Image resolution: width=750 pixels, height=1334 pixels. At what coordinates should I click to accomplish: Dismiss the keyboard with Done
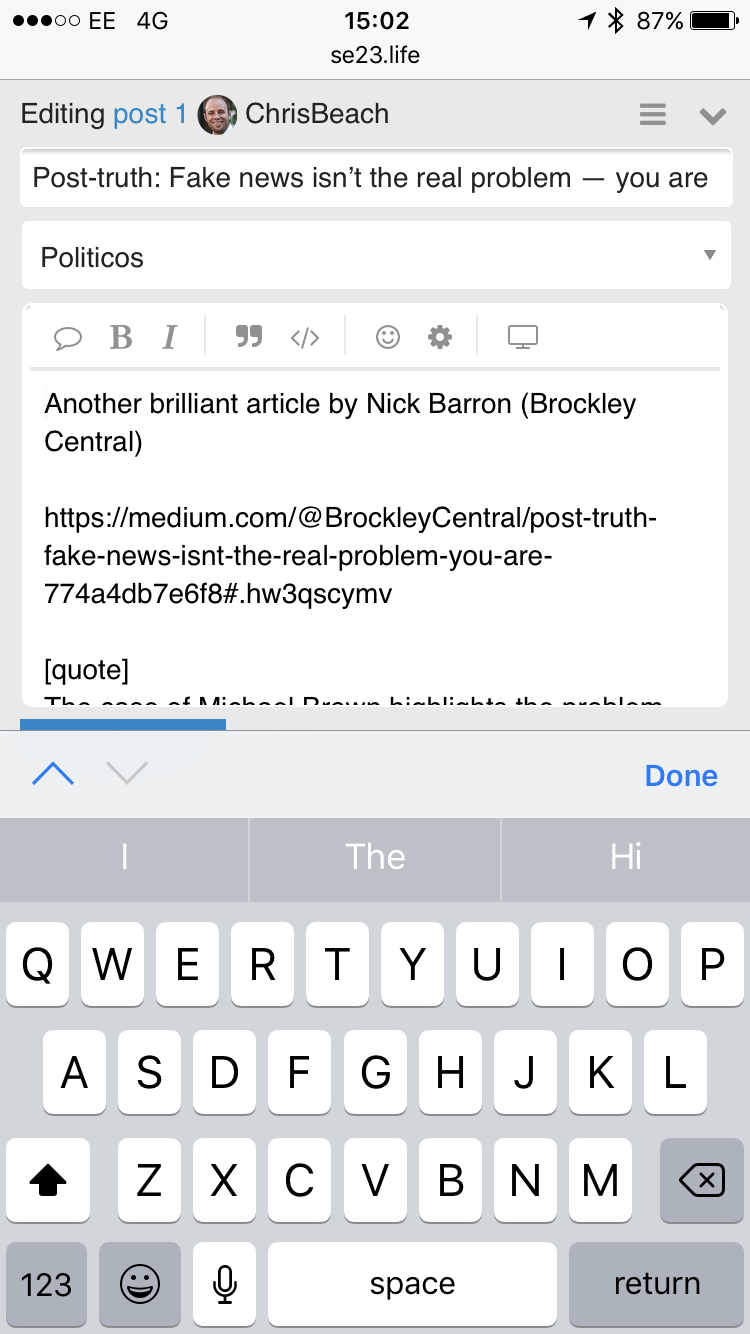[x=681, y=776]
